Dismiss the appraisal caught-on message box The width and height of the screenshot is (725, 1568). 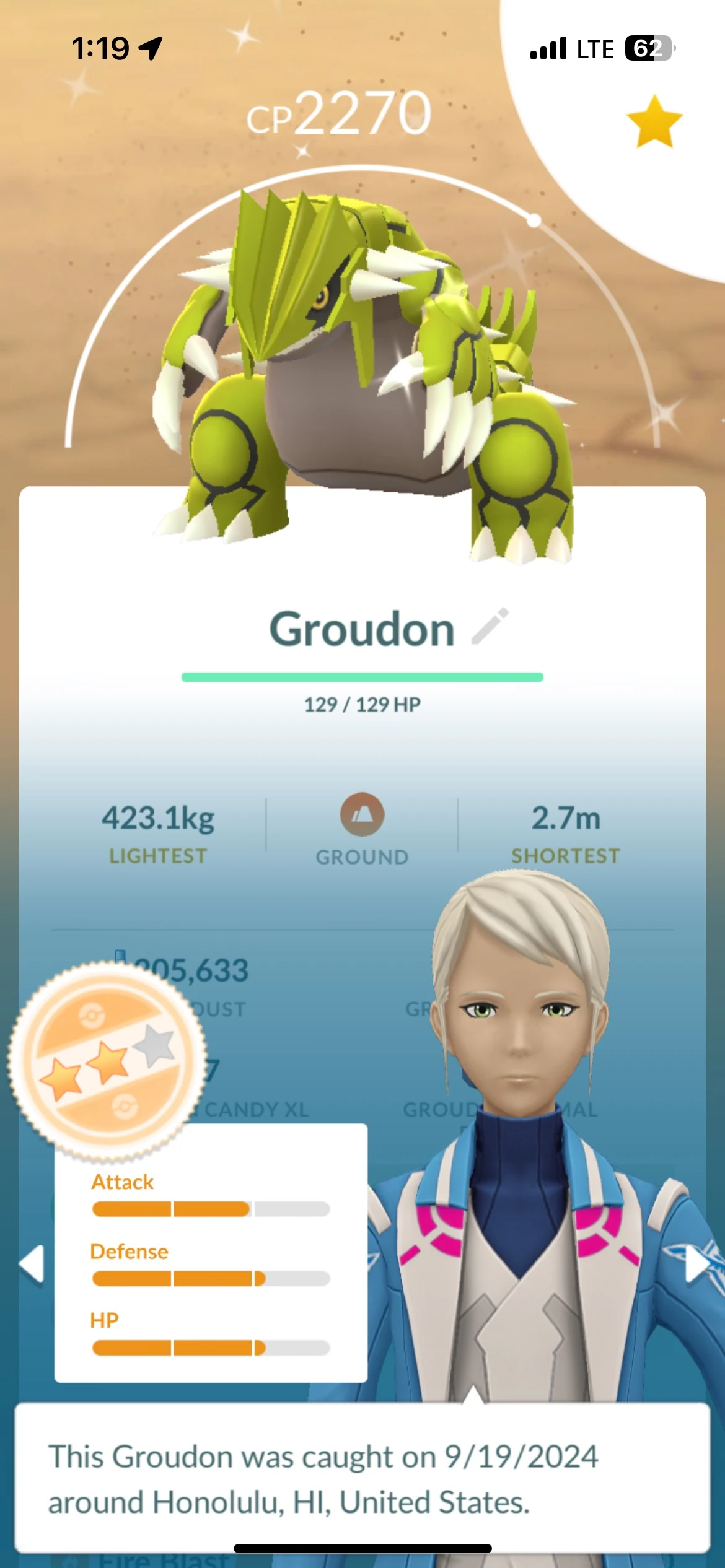pos(362,1478)
